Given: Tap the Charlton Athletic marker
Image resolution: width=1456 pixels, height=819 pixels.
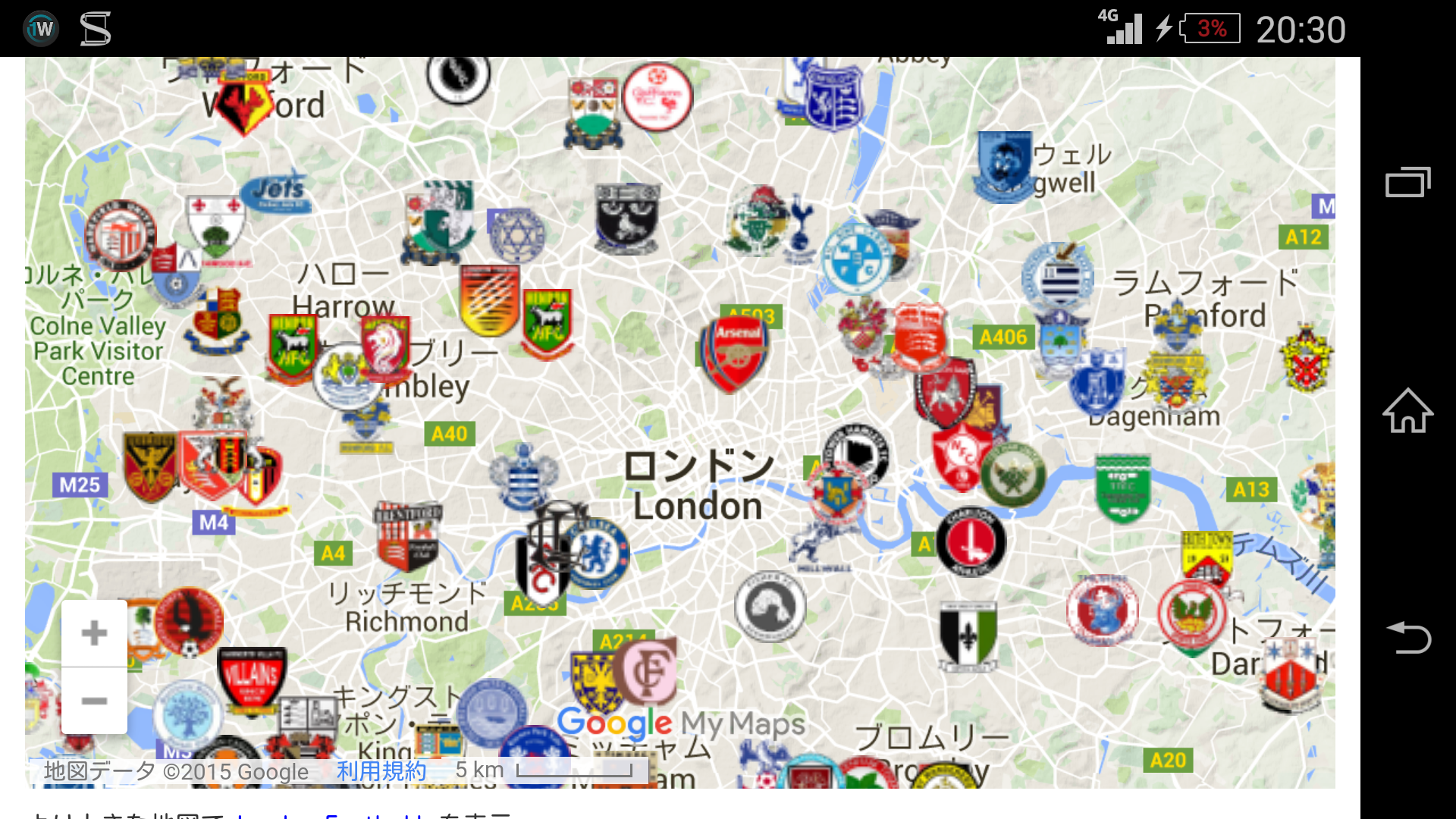Looking at the screenshot, I should (x=971, y=543).
